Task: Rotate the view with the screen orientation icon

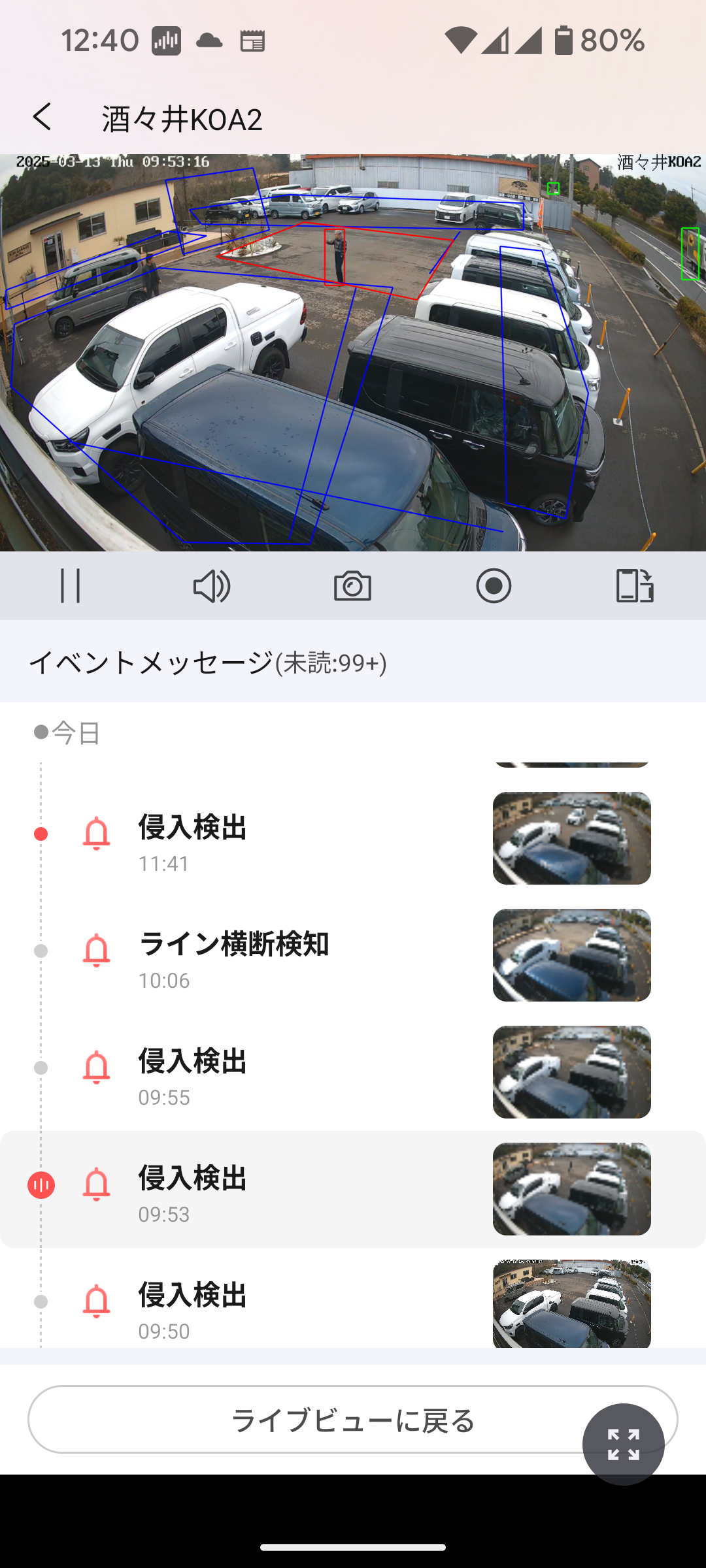Action: tap(634, 585)
